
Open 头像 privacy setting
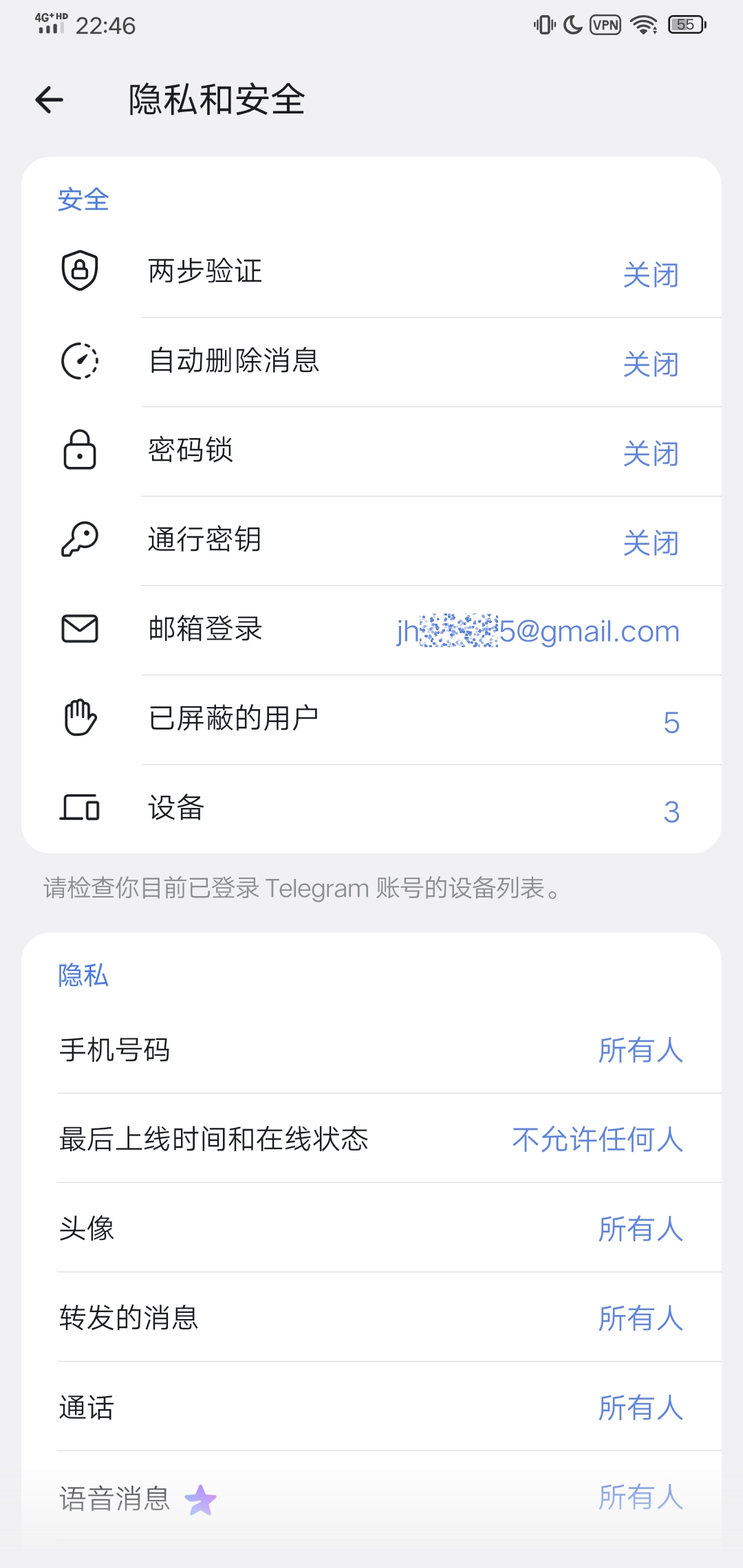371,1229
